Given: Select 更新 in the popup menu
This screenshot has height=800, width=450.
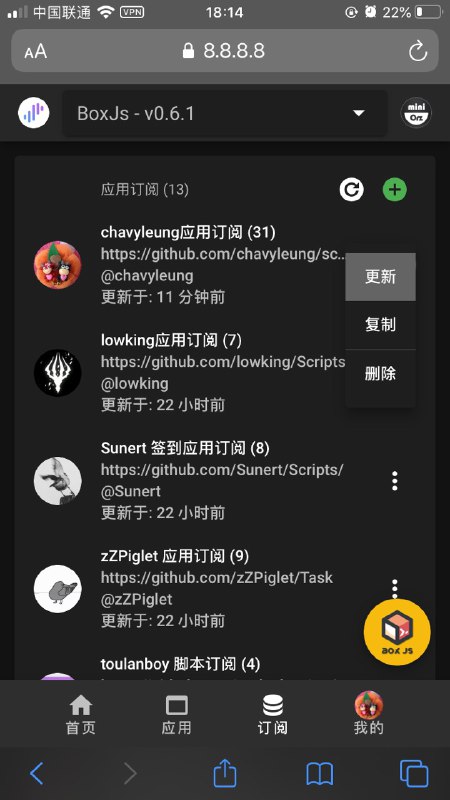Looking at the screenshot, I should tap(380, 277).
